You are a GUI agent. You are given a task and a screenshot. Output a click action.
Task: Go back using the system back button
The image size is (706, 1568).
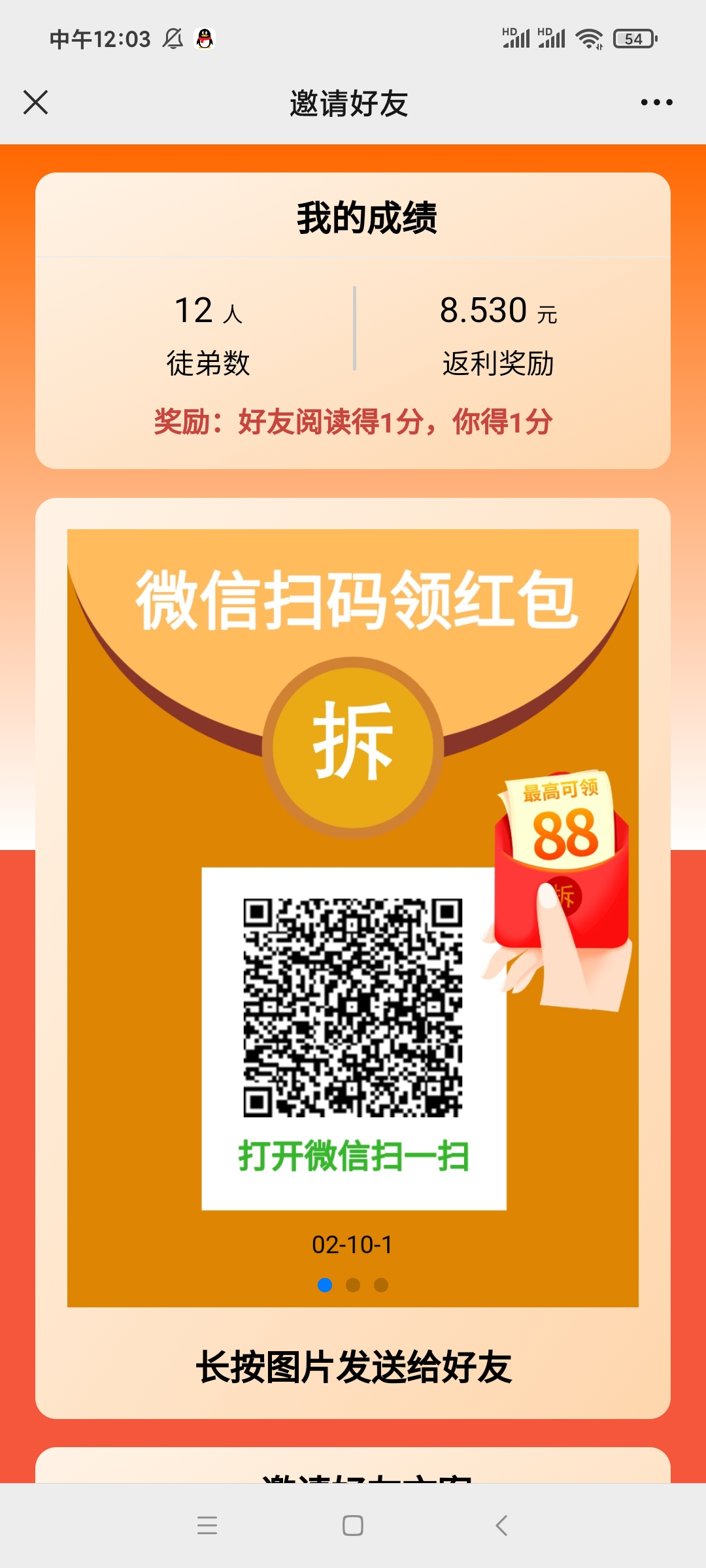501,1526
